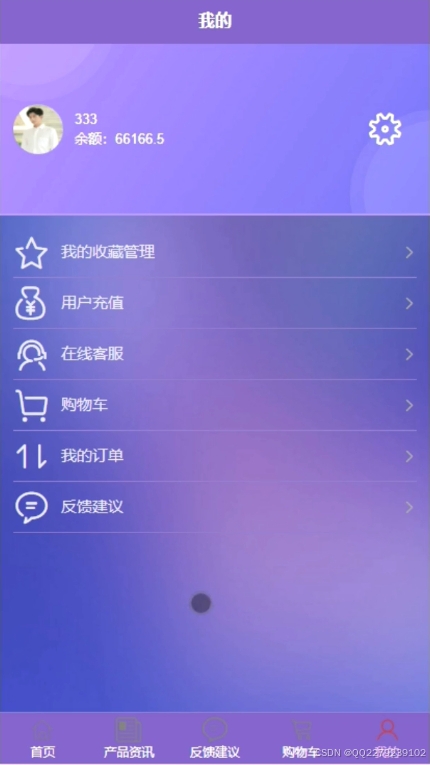Open the 反馈建议 list row

pos(215,507)
